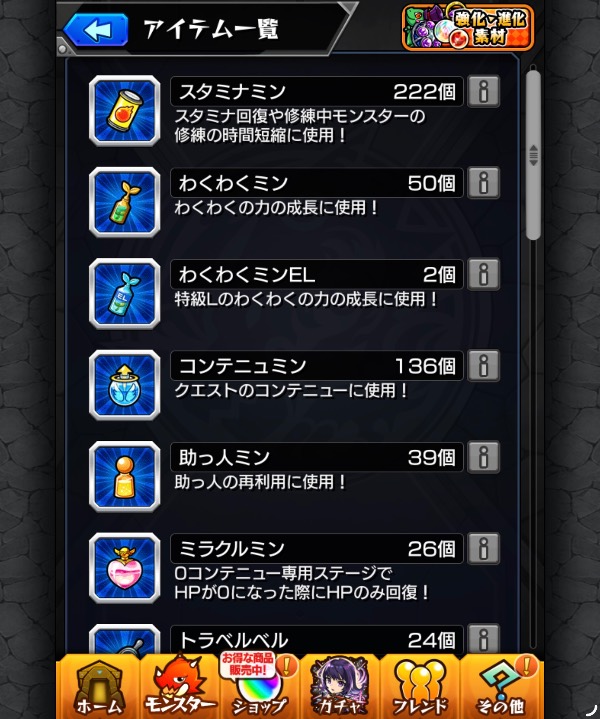Viewport: 600px width, 719px height.
Task: Open the 強化・進化素材 materials button
Action: (x=468, y=27)
